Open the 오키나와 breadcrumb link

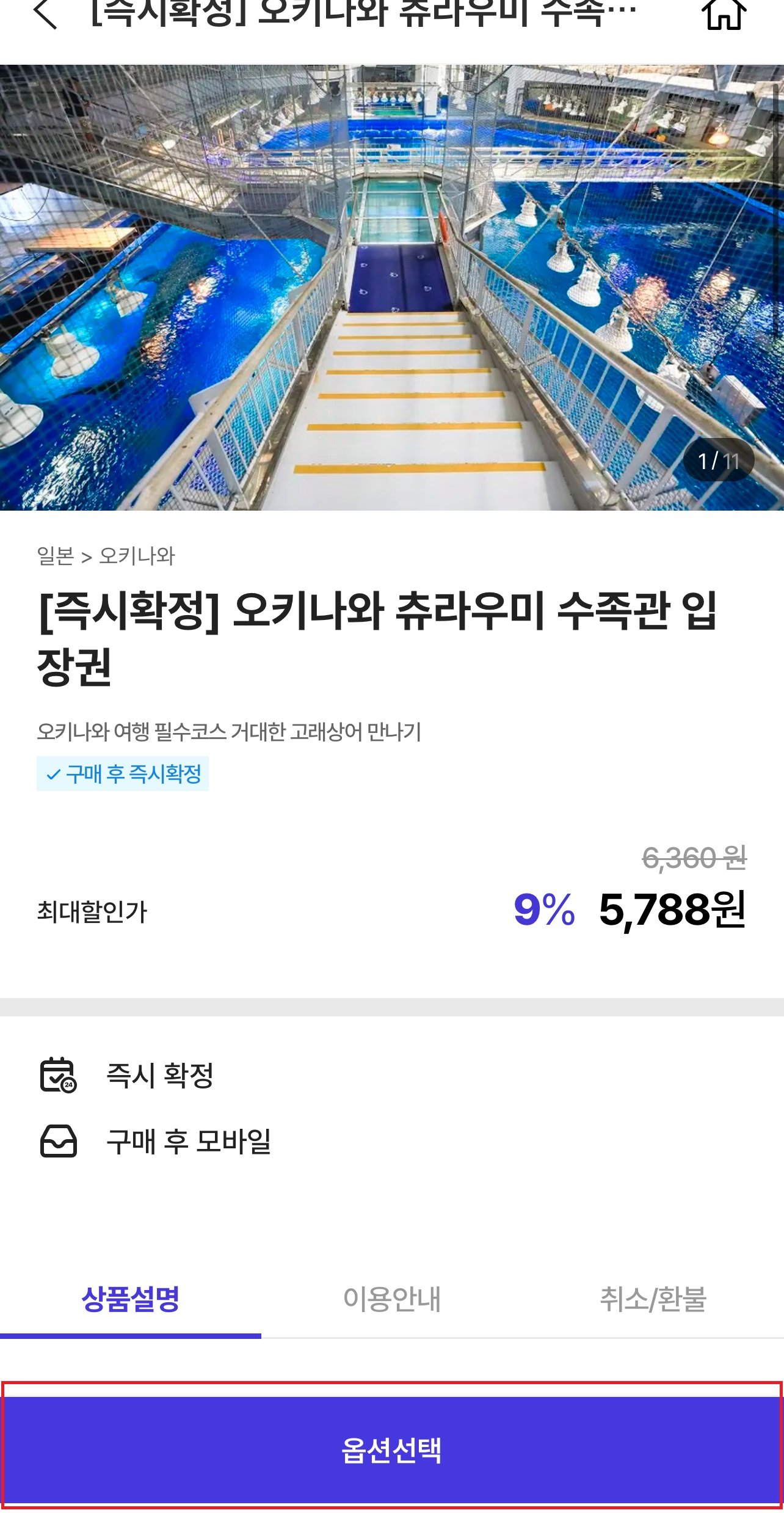(137, 556)
